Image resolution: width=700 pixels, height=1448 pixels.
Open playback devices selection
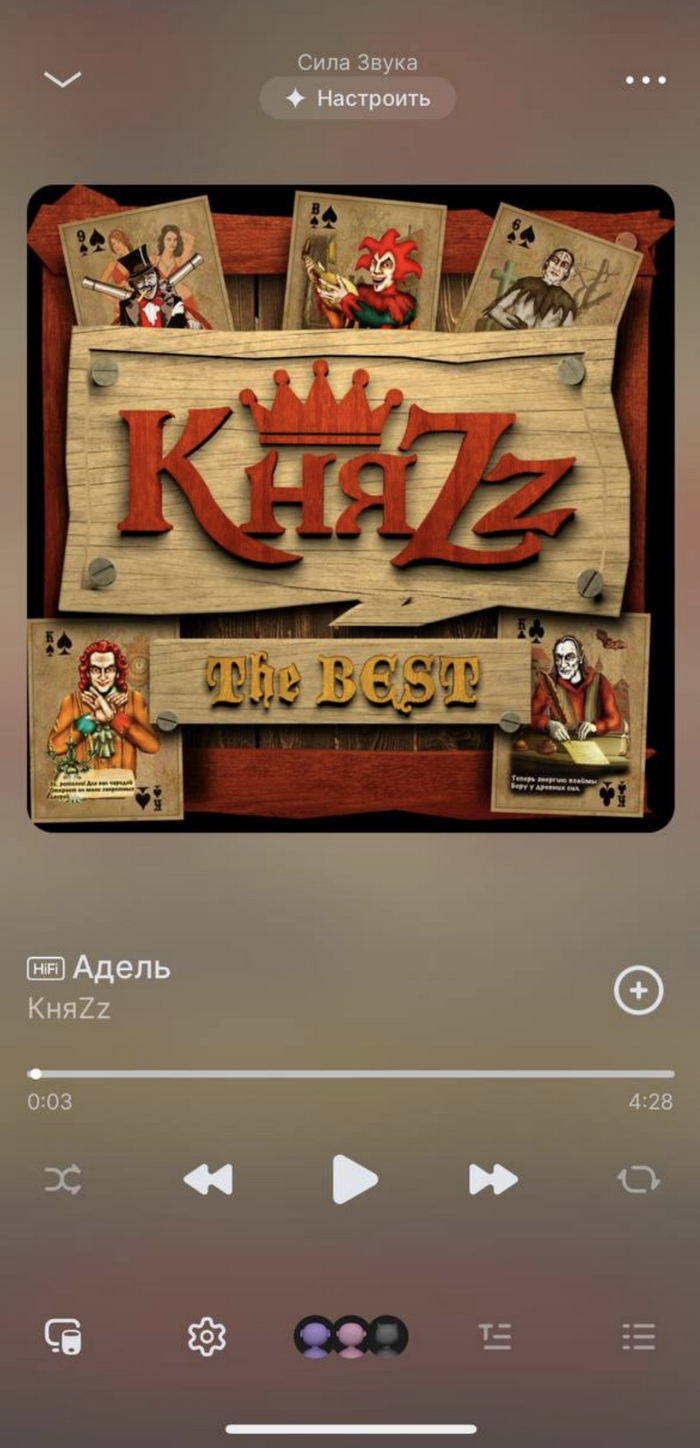click(63, 1337)
